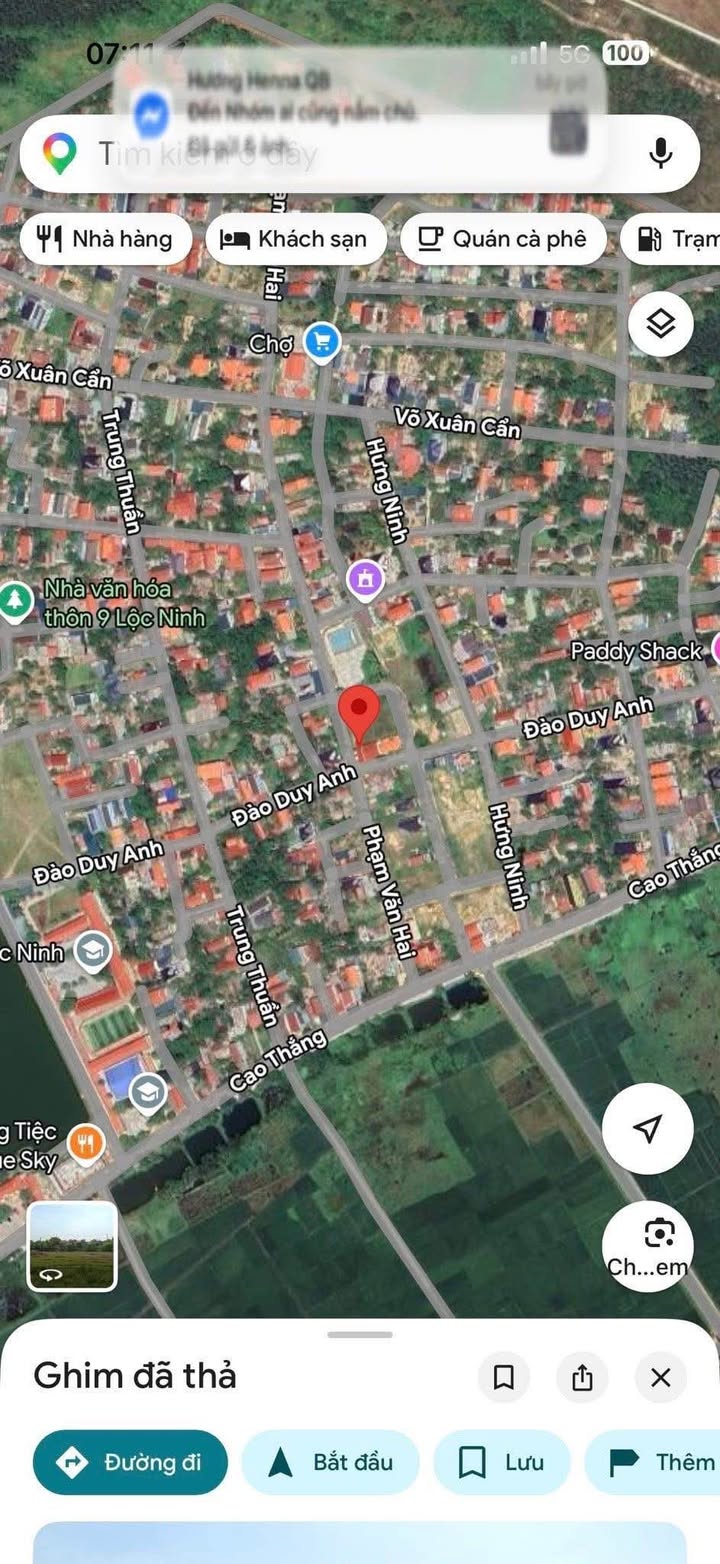720x1564 pixels.
Task: Select the Khách sạn chip
Action: (x=295, y=239)
